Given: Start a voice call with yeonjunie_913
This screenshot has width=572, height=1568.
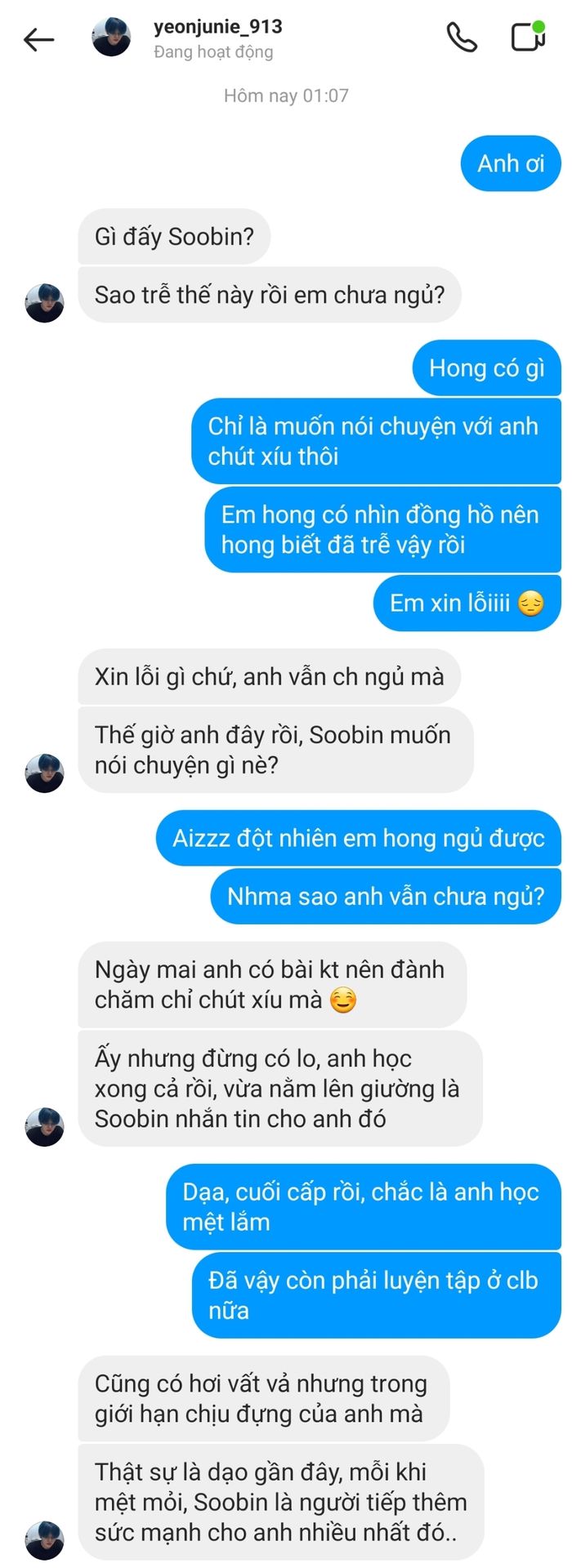Looking at the screenshot, I should [462, 38].
